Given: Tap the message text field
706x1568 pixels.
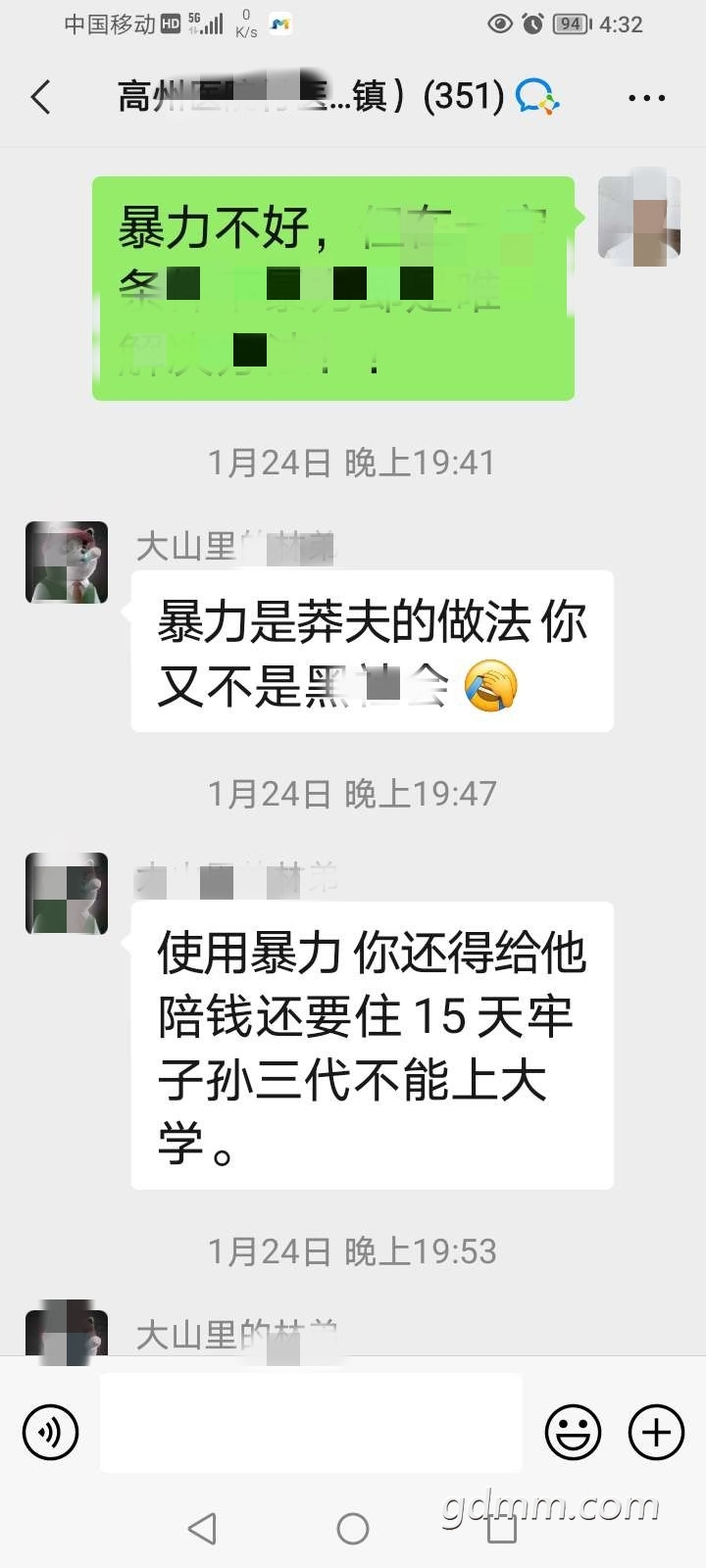Looking at the screenshot, I should (311, 1422).
